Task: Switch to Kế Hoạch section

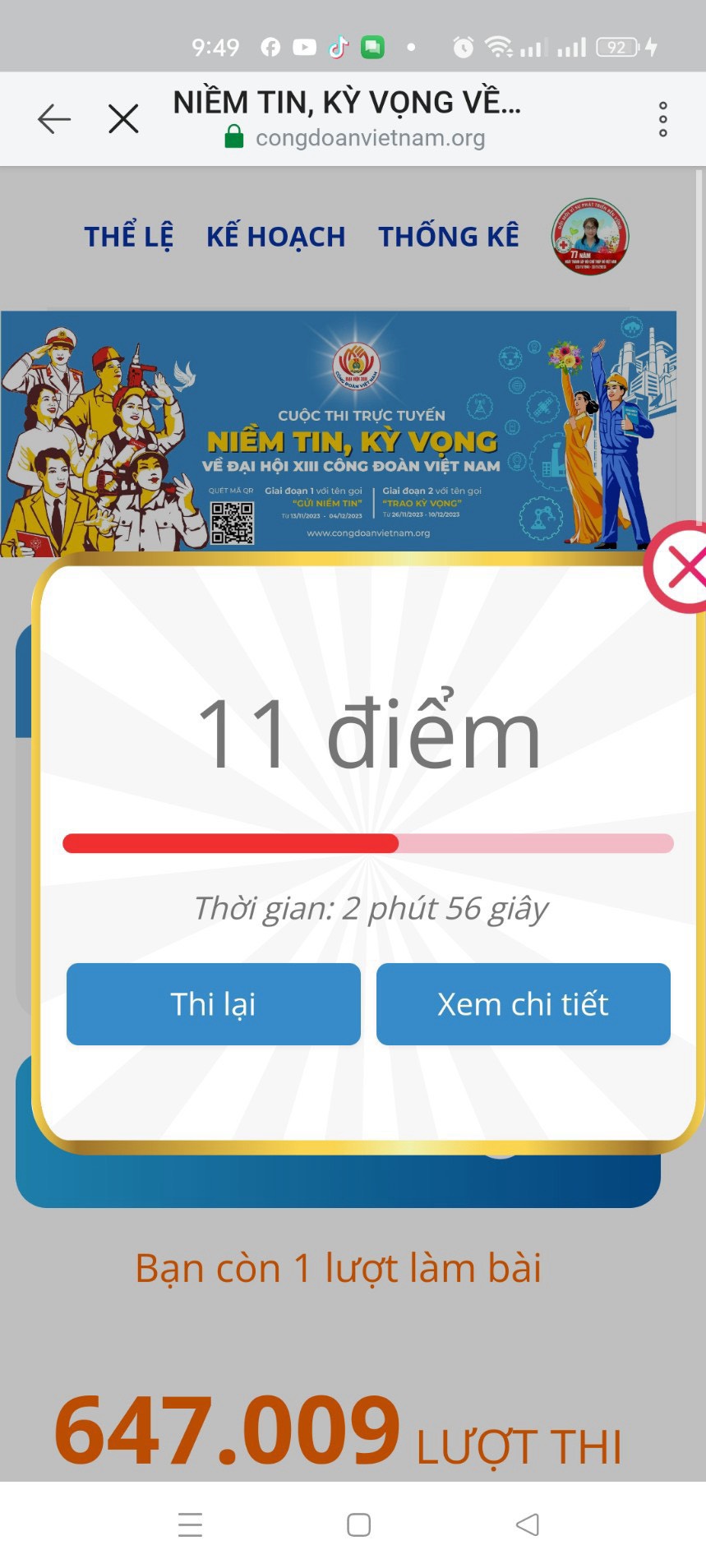Action: 275,237
